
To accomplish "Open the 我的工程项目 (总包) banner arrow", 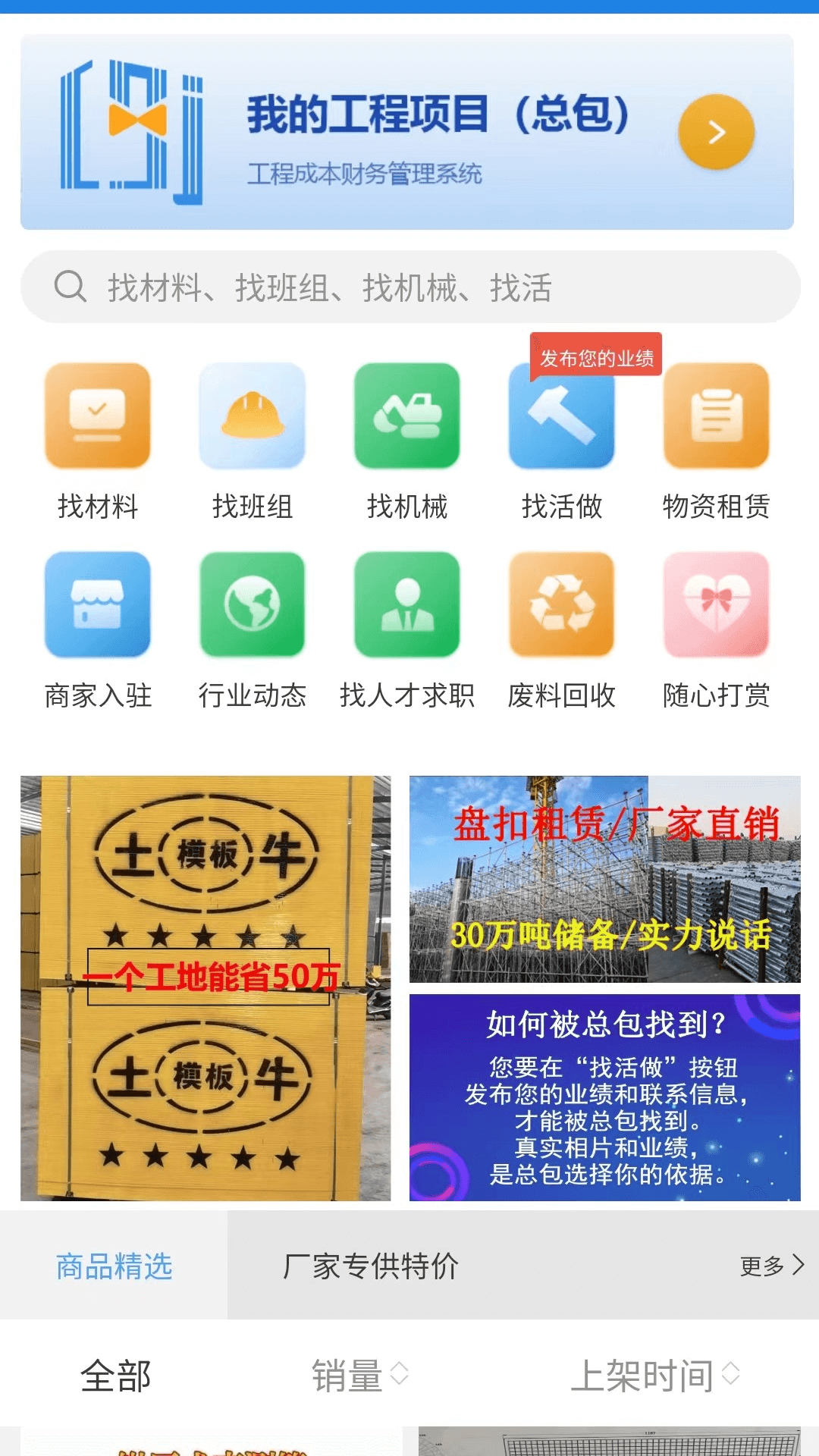I will (x=716, y=132).
